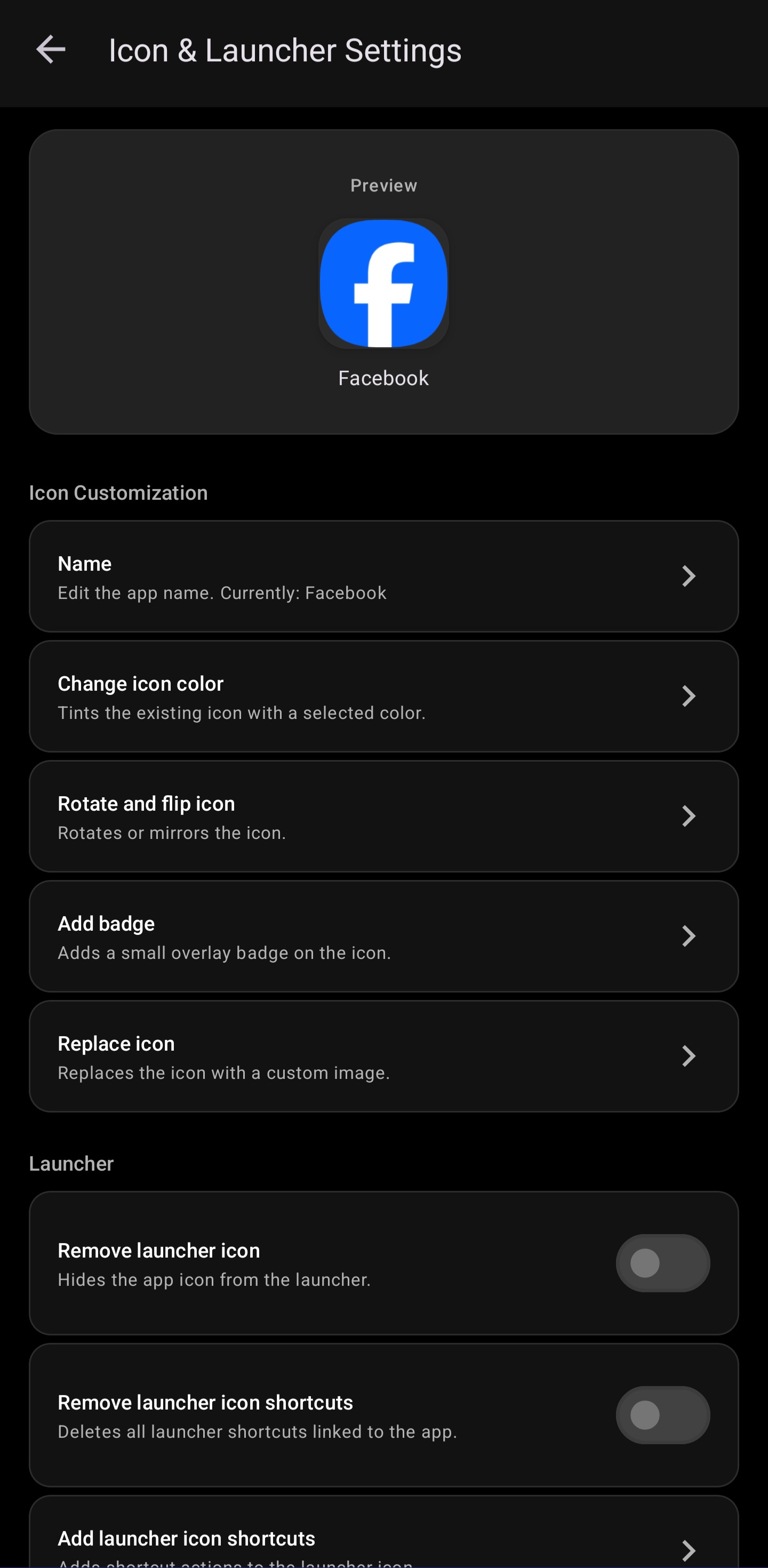Viewport: 768px width, 1568px height.
Task: Toggle hiding the app icon from launcher
Action: coord(663,1263)
